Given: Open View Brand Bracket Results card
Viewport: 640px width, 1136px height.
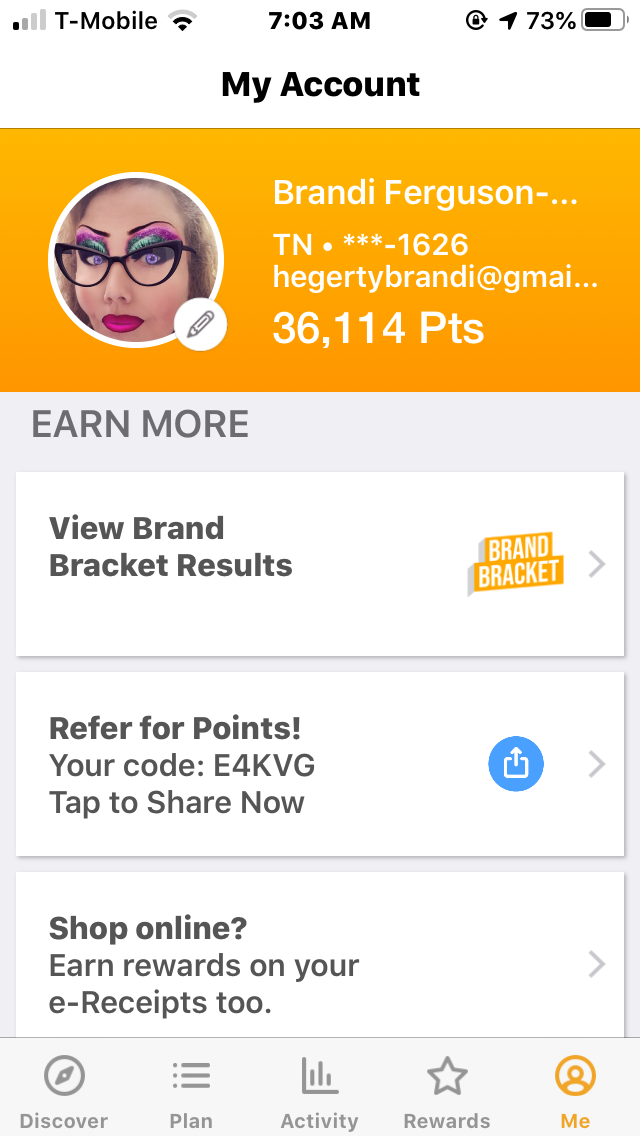Looking at the screenshot, I should (320, 564).
